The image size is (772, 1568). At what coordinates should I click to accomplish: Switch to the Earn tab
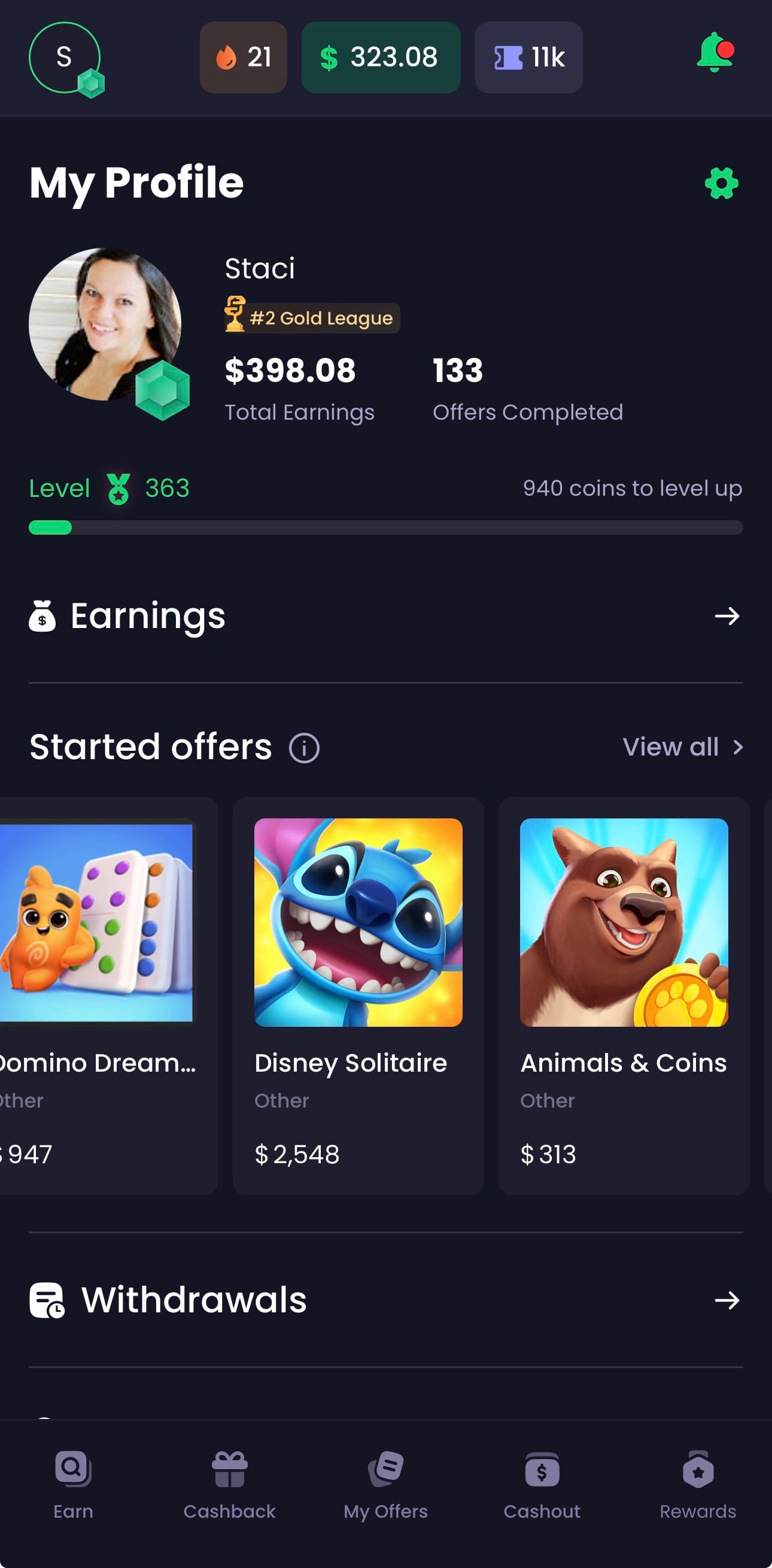(x=74, y=1485)
